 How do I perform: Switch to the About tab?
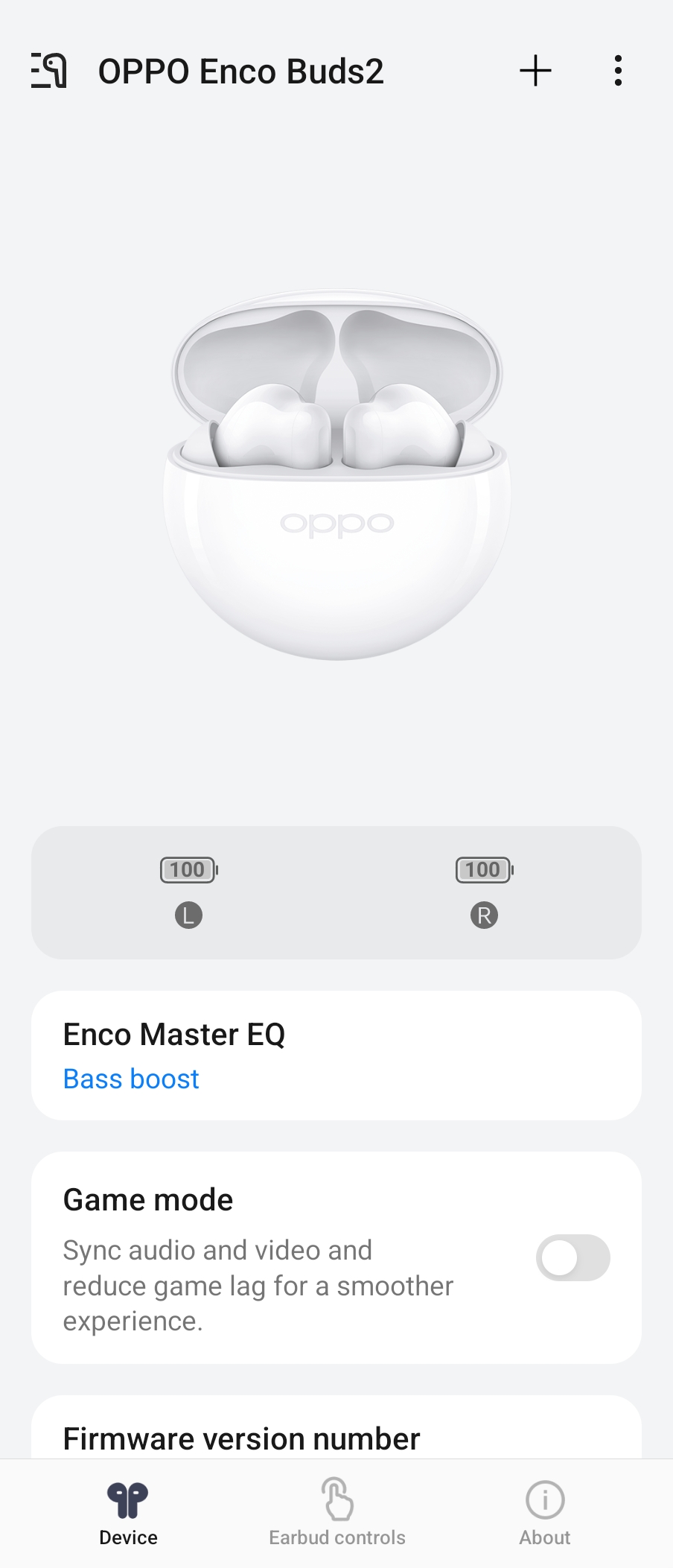pos(545,1514)
